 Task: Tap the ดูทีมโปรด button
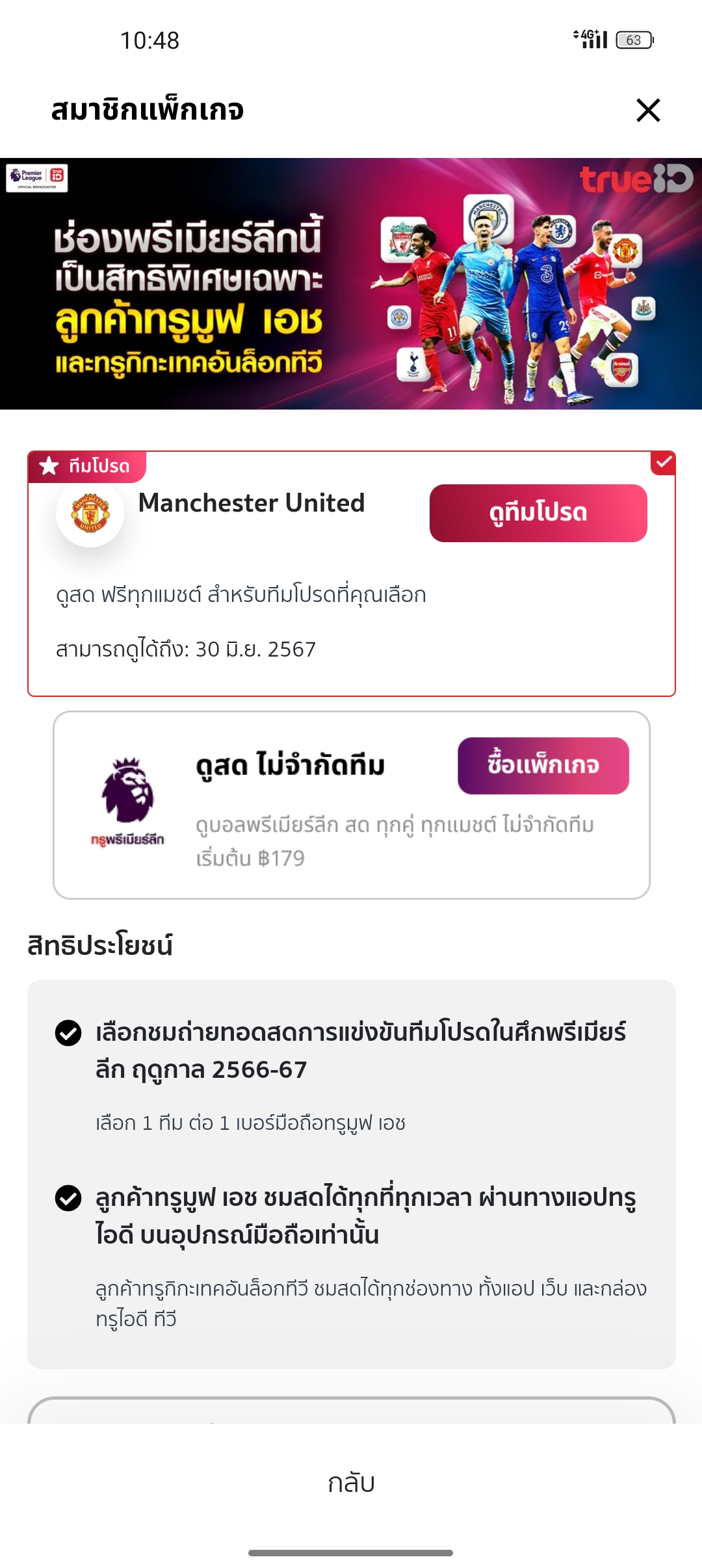point(538,513)
